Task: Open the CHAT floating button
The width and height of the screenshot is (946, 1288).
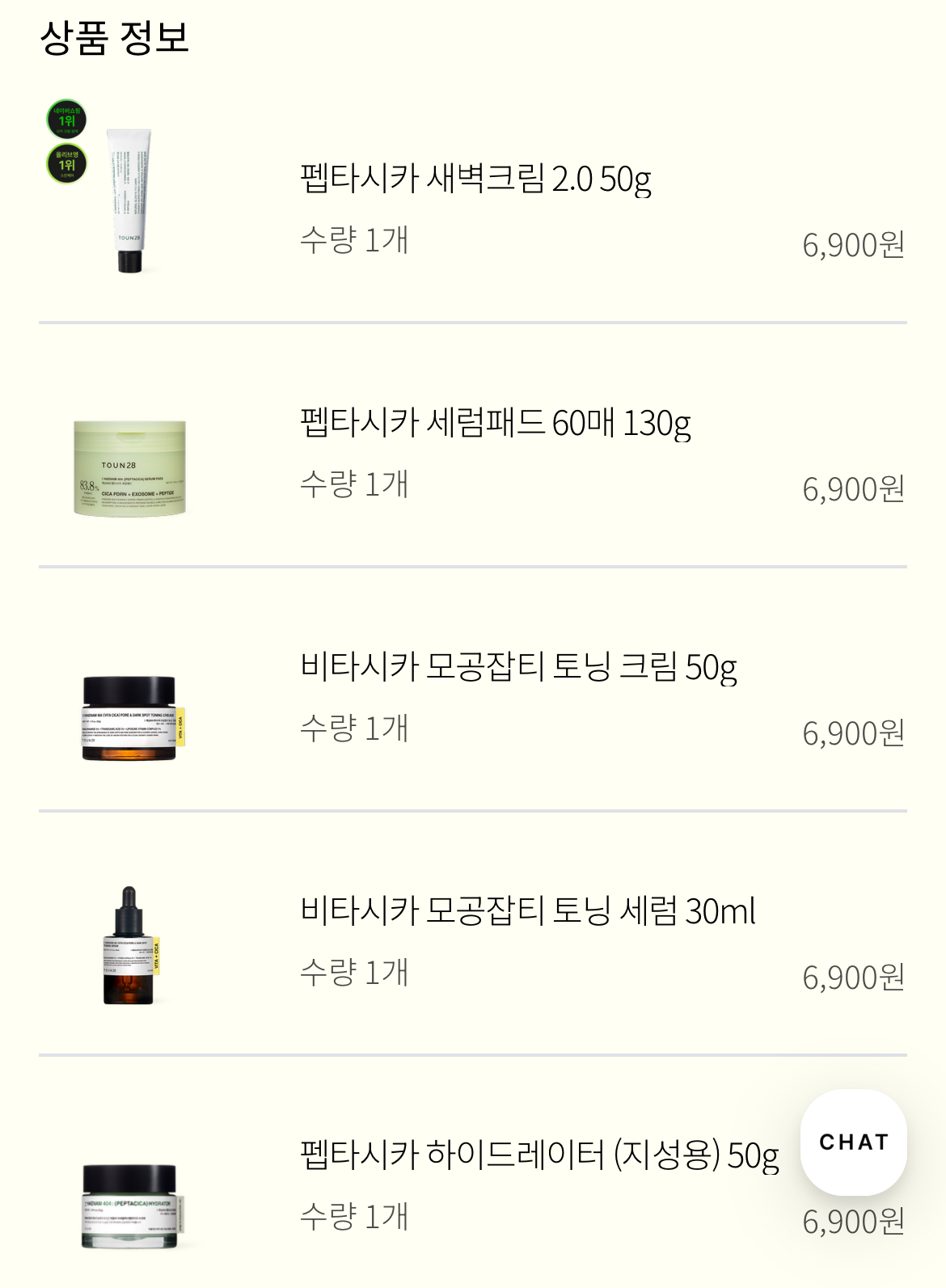Action: [x=853, y=1142]
